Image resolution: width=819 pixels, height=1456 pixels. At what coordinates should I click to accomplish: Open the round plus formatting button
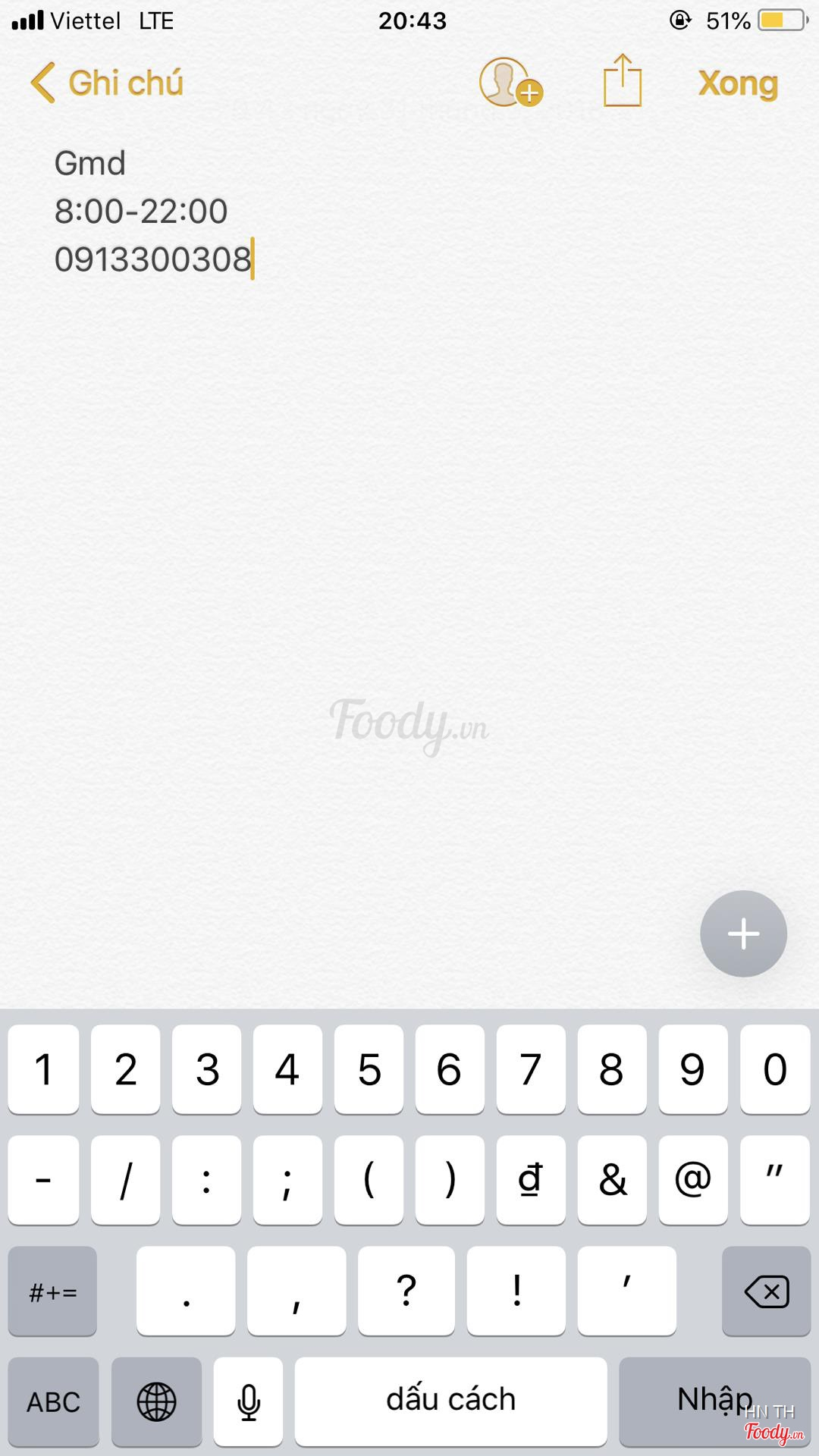pyautogui.click(x=743, y=933)
